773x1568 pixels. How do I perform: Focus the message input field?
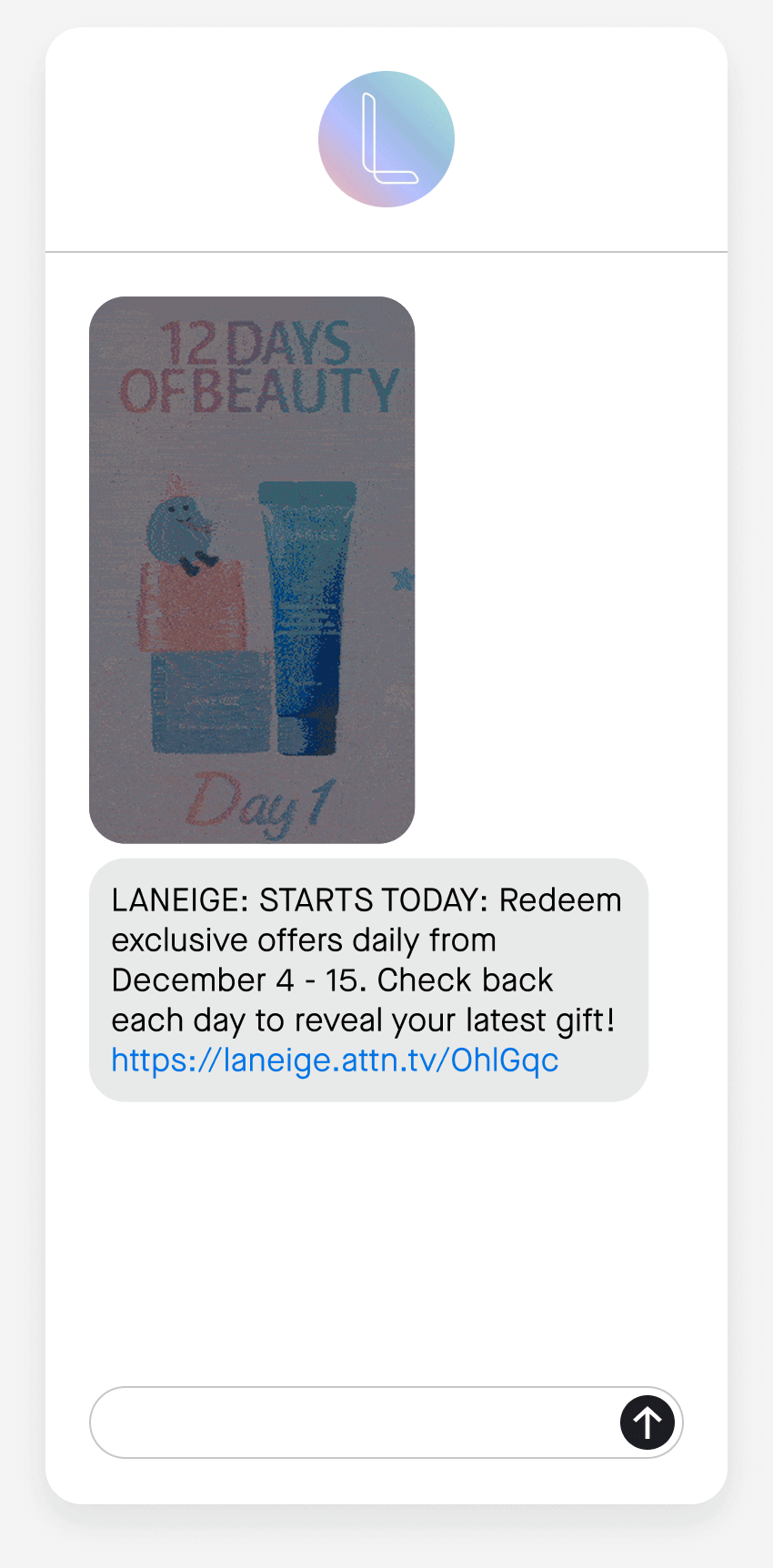point(355,1422)
